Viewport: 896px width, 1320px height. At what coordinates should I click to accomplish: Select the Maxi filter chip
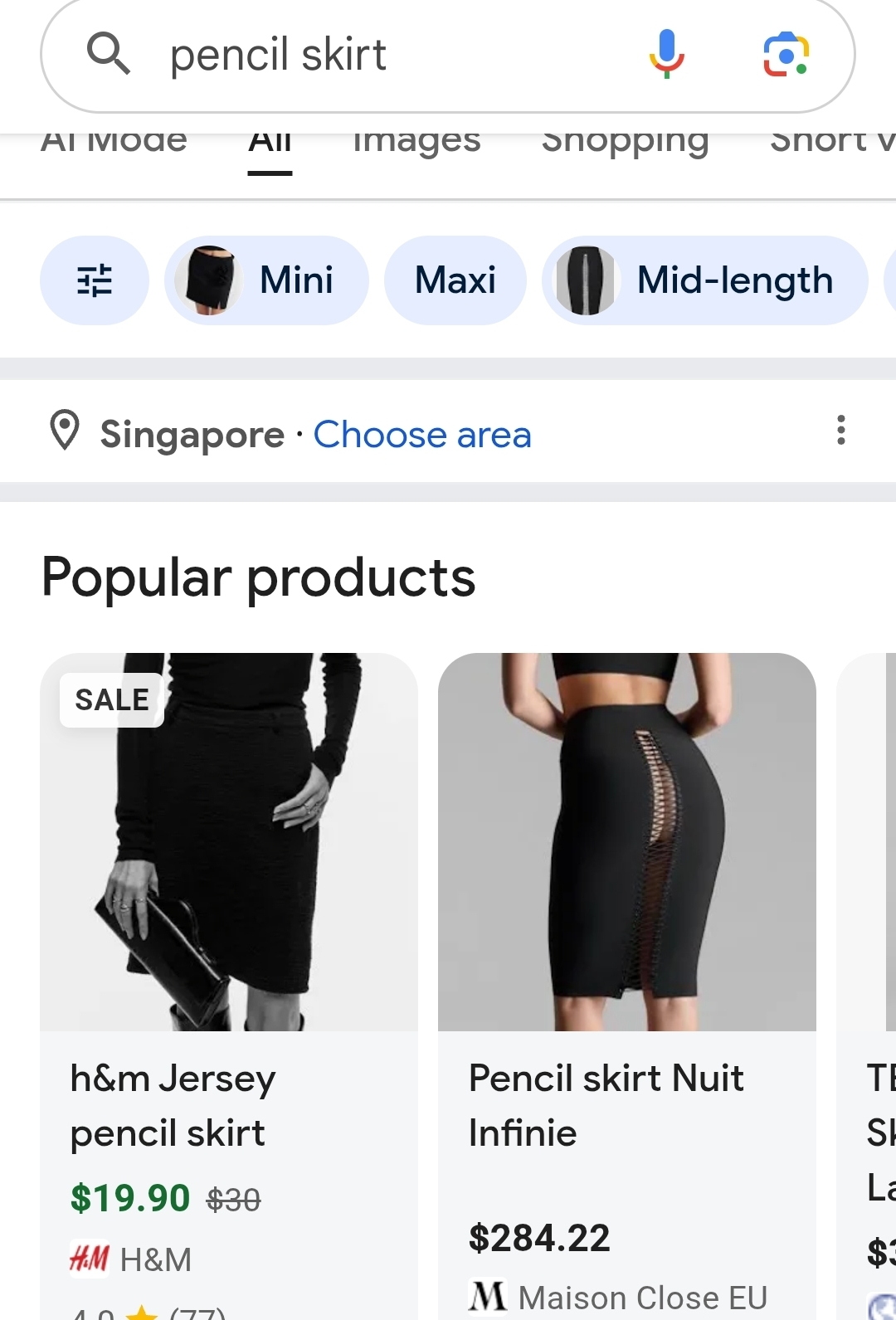[455, 280]
